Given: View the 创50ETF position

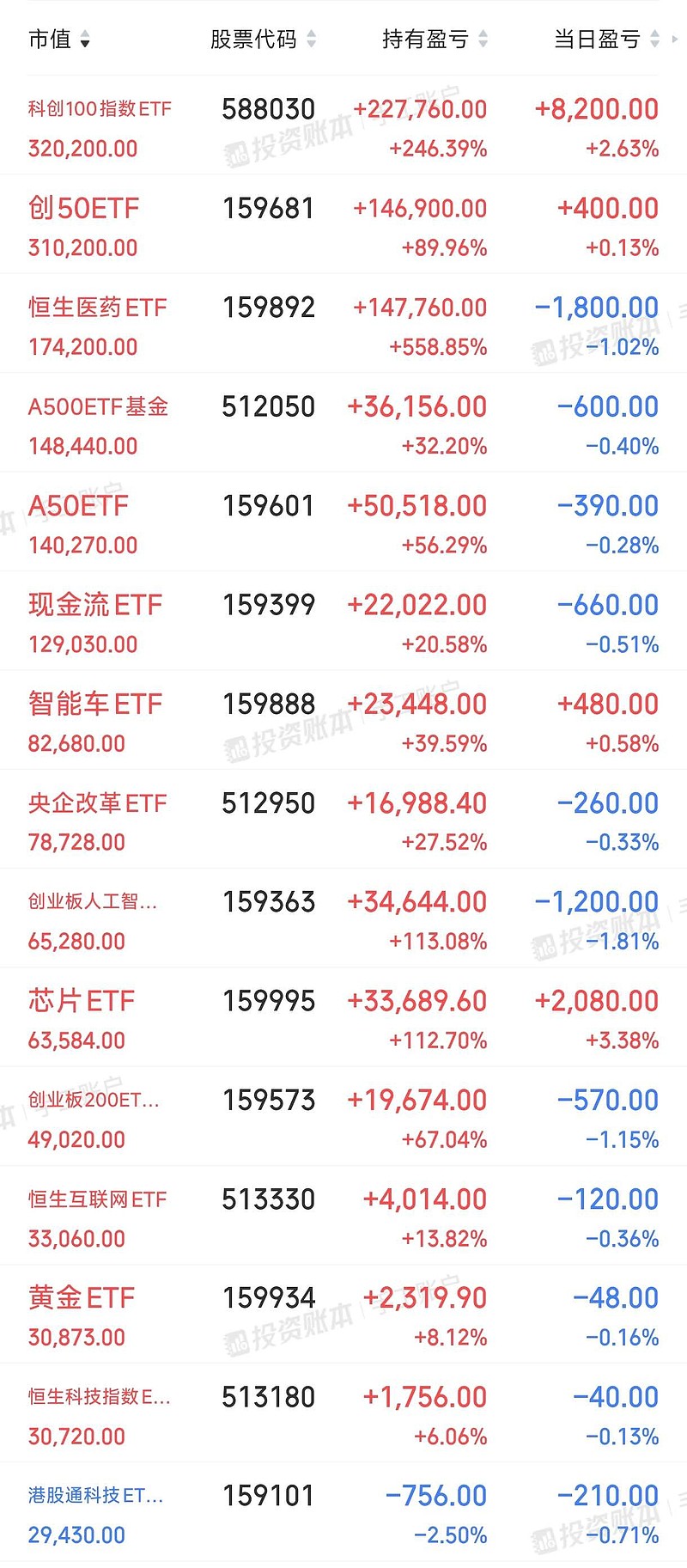Looking at the screenshot, I should point(82,208).
